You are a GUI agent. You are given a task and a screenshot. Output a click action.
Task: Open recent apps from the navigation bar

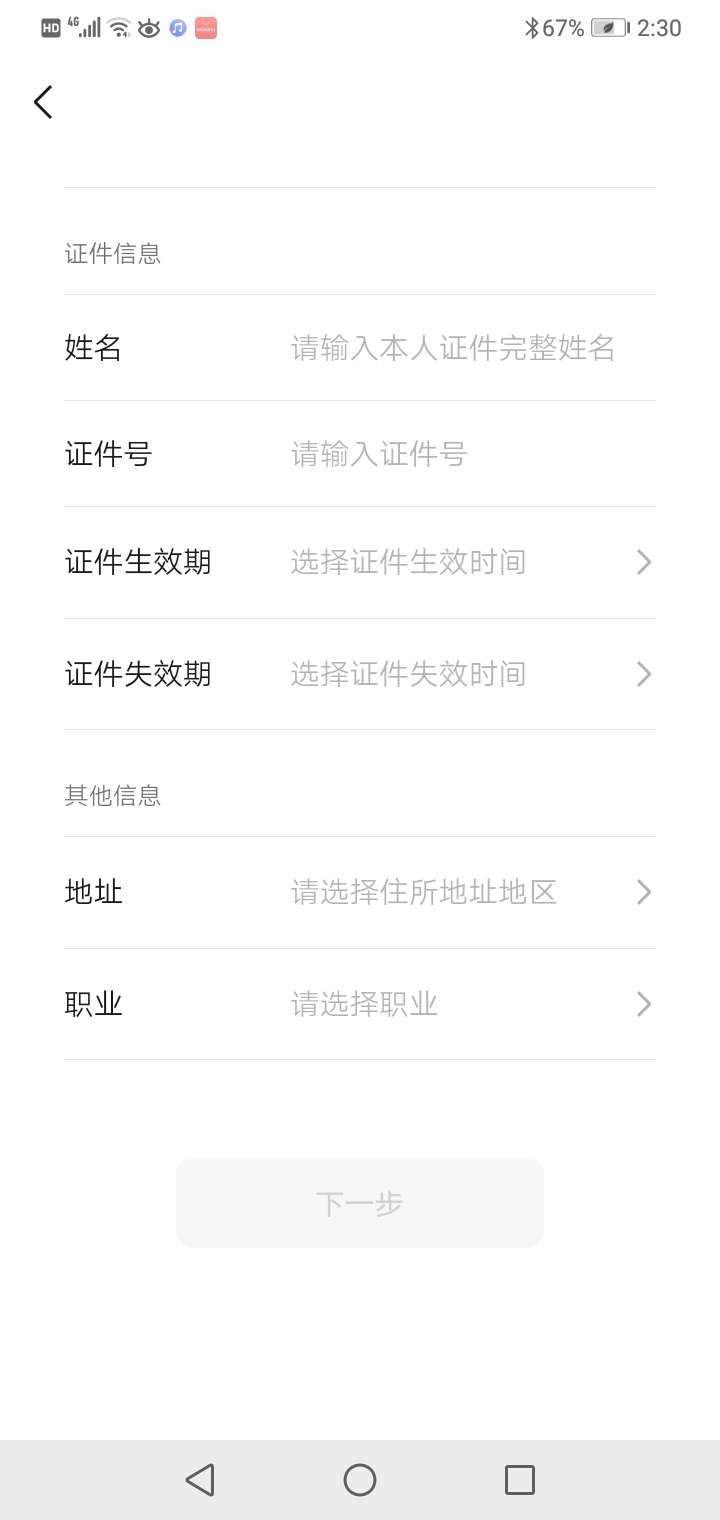point(520,1480)
